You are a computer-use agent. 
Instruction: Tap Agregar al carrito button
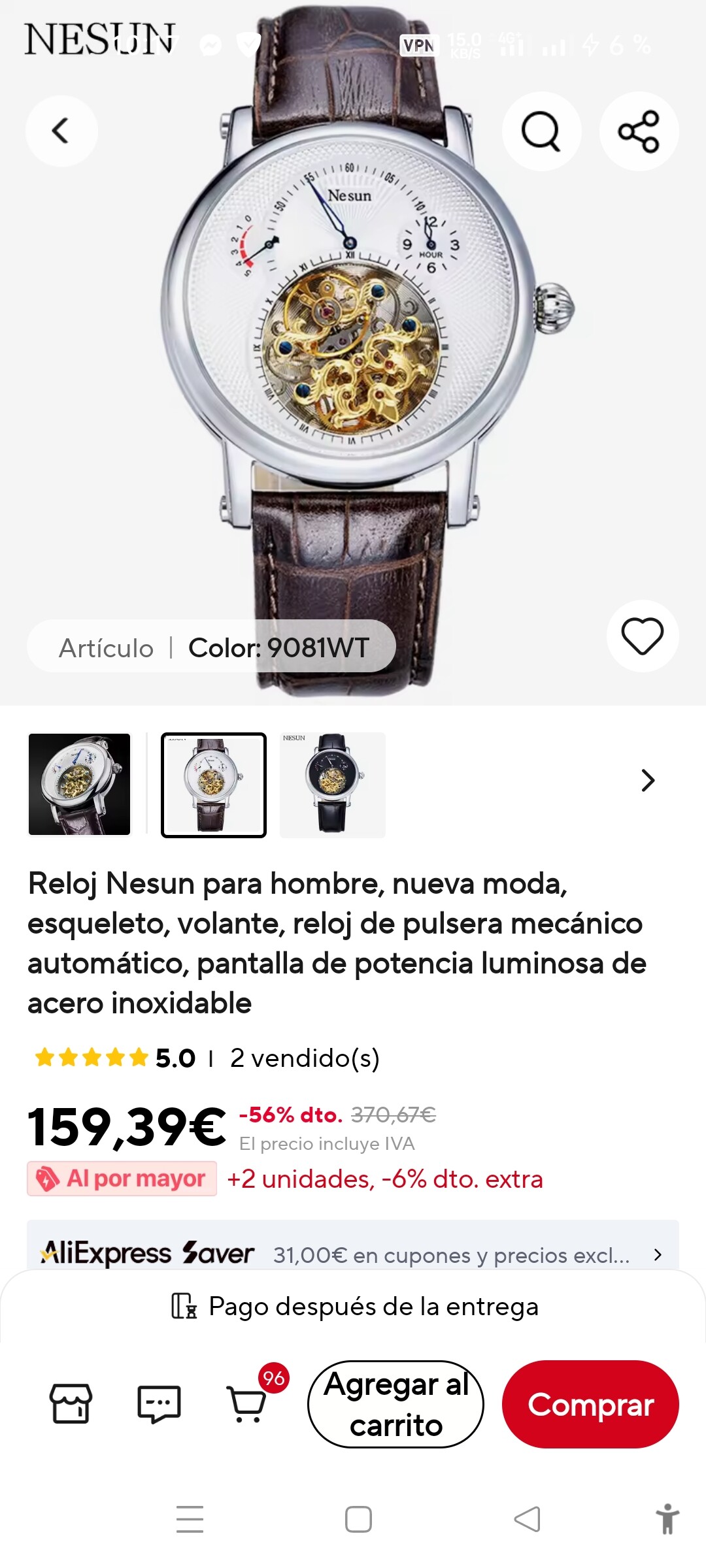[395, 1404]
